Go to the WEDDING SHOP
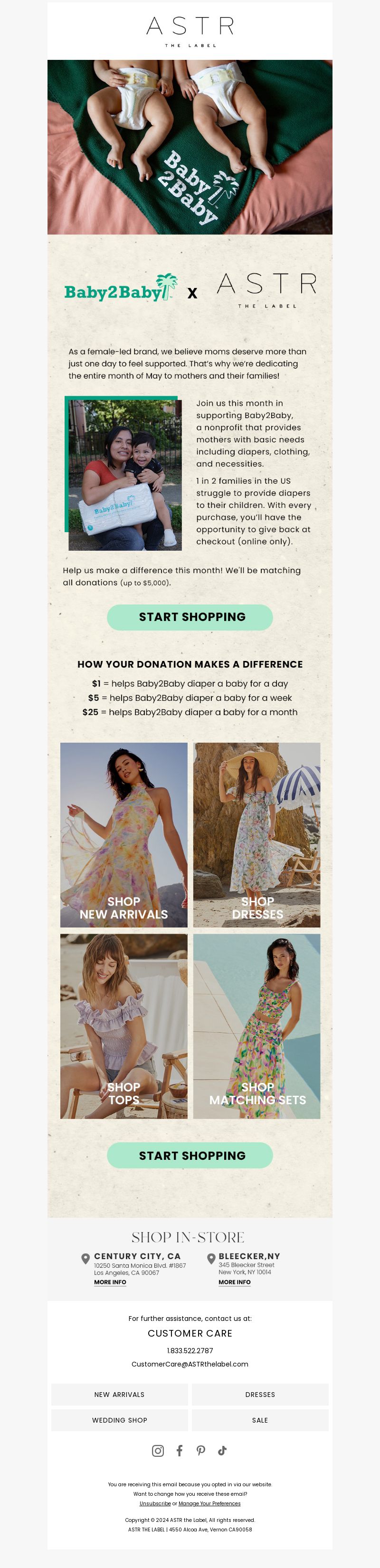The height and width of the screenshot is (1568, 380). pos(119,1420)
